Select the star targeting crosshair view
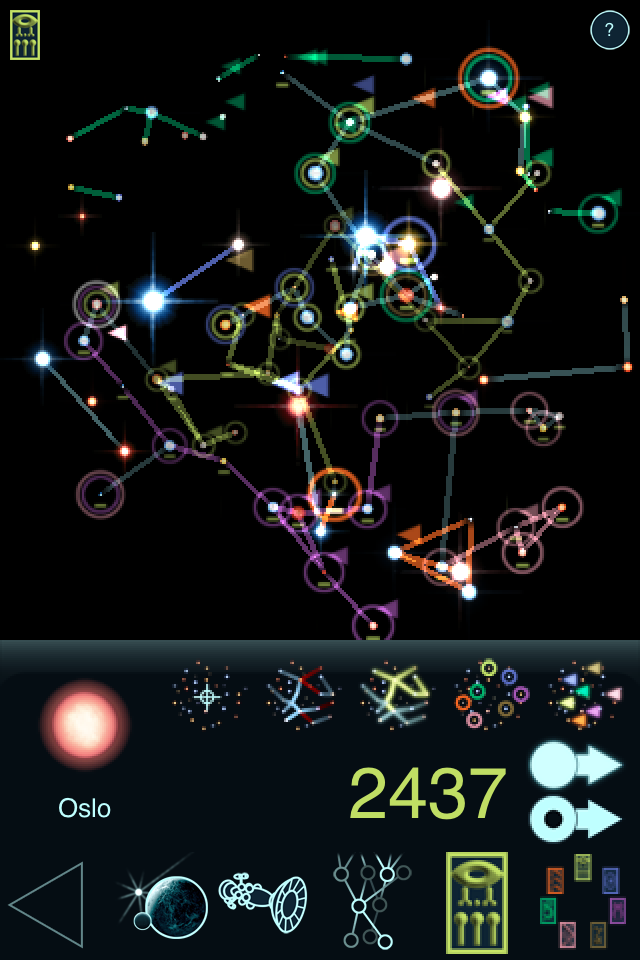 pos(207,695)
